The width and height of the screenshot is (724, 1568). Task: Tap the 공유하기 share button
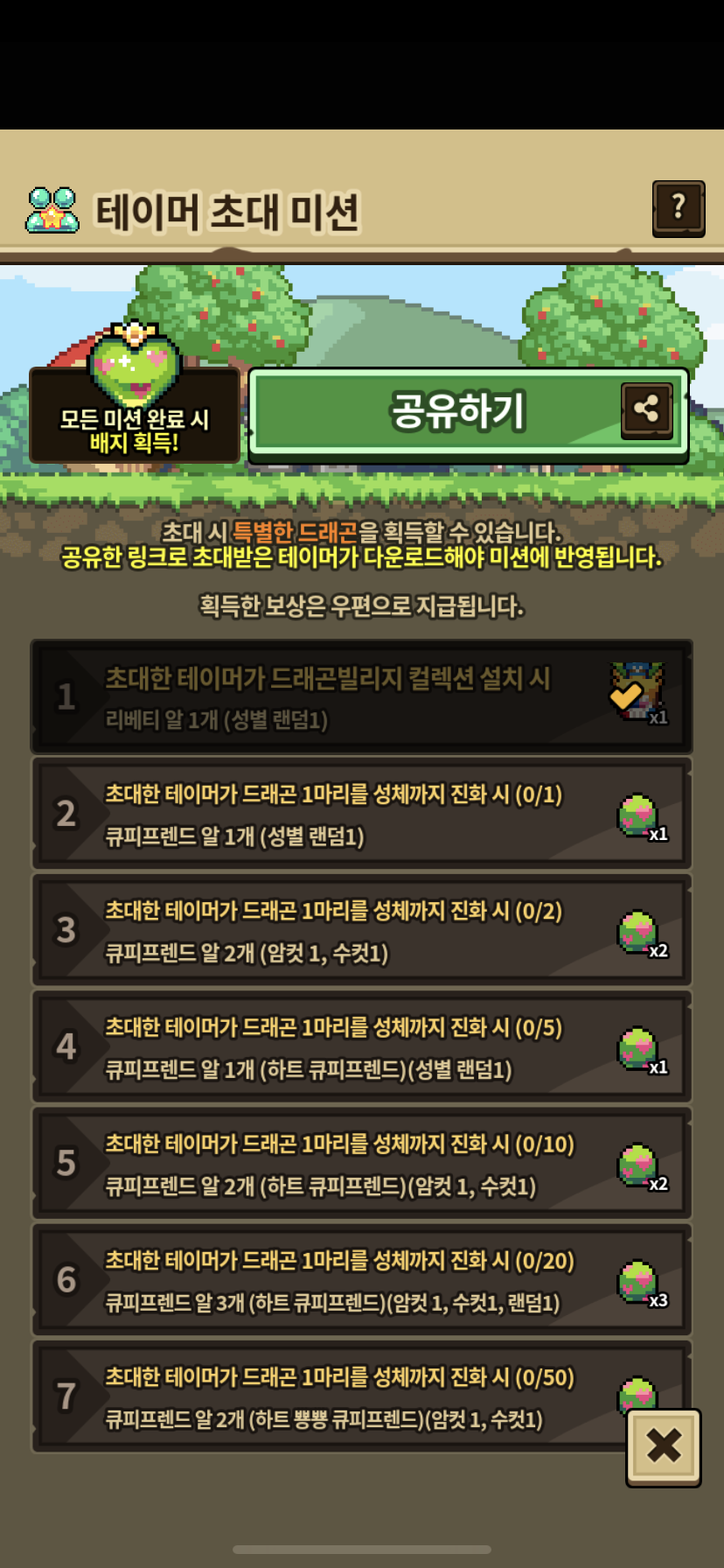(x=468, y=412)
